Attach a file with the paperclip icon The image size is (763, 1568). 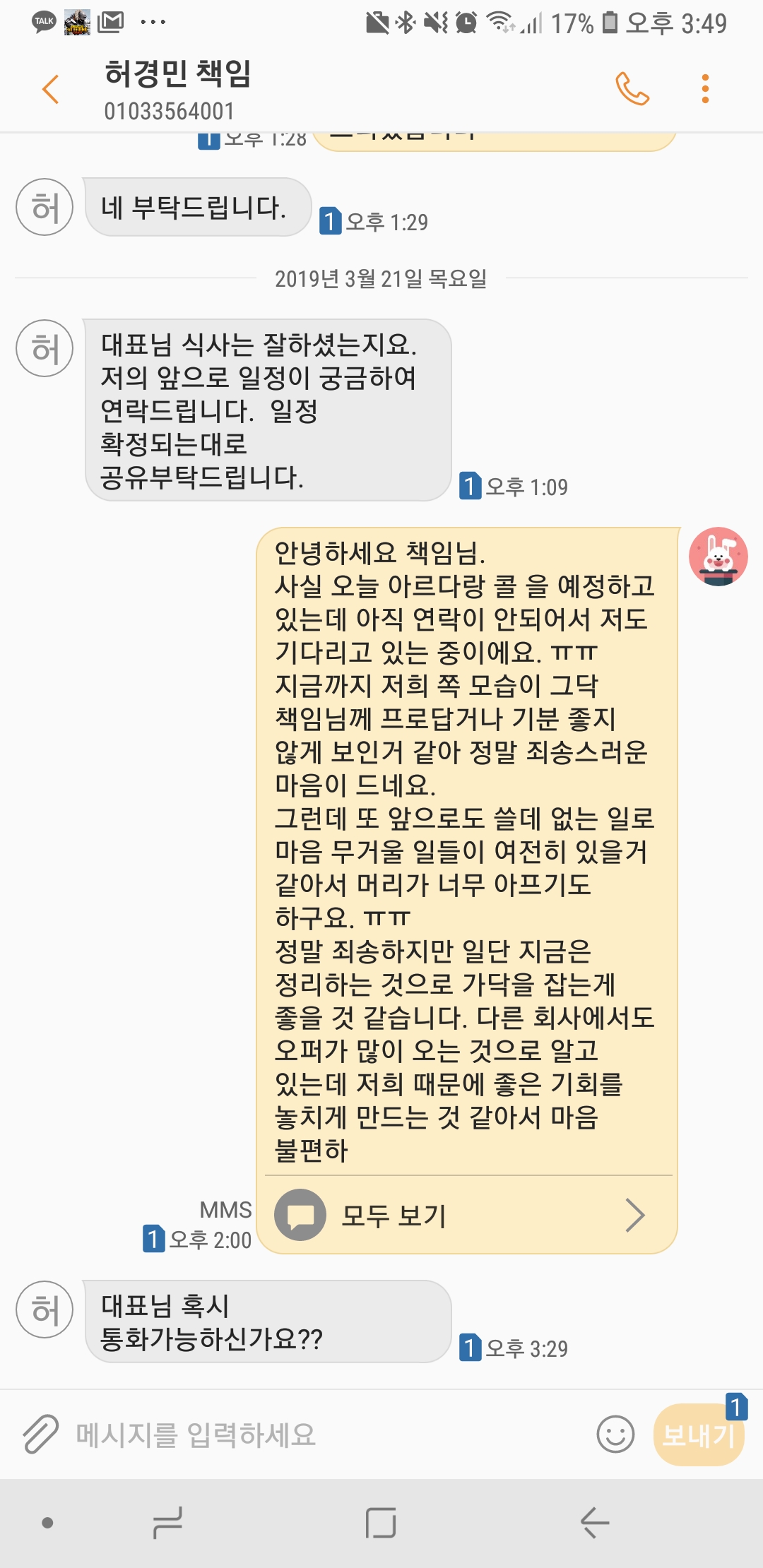[40, 1435]
